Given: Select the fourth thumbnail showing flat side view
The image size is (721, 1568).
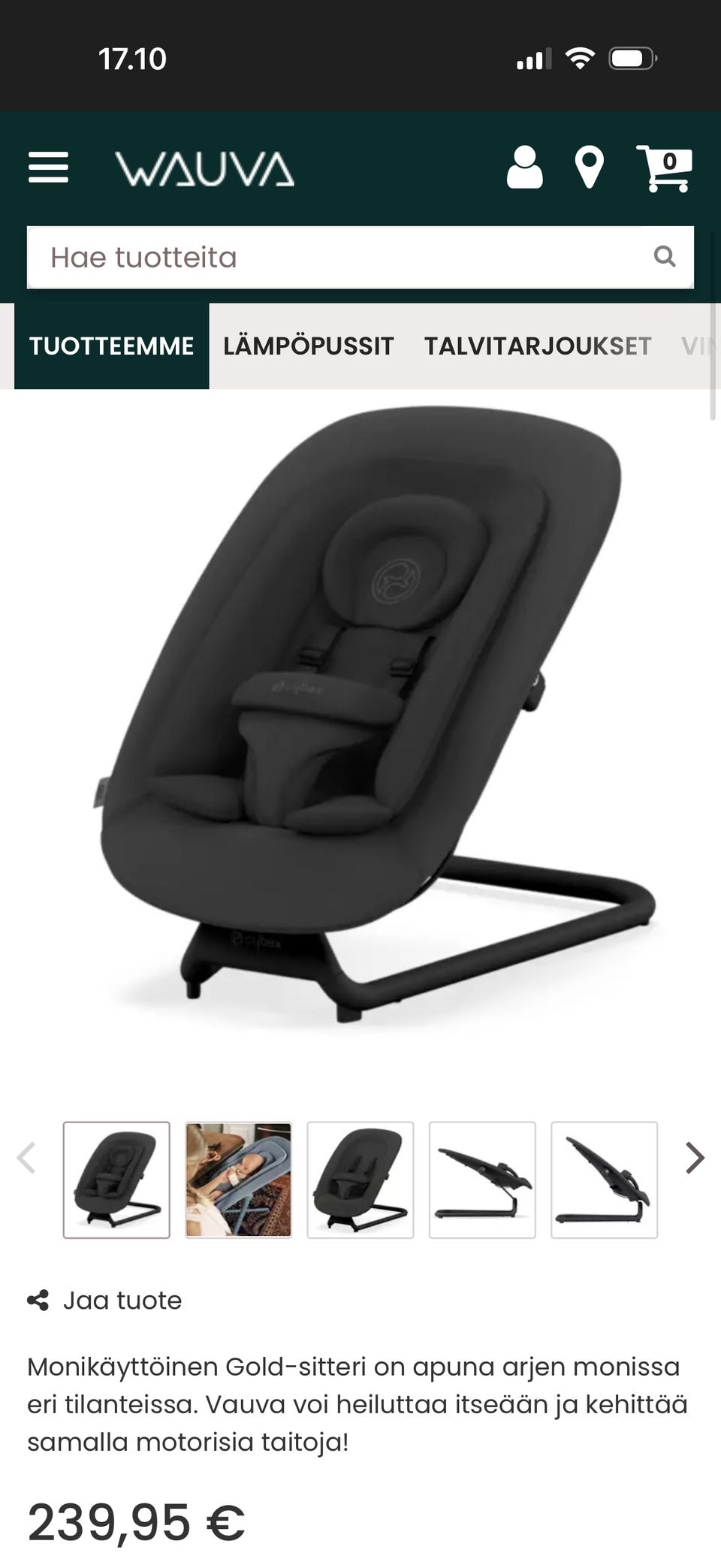Looking at the screenshot, I should (x=481, y=1180).
